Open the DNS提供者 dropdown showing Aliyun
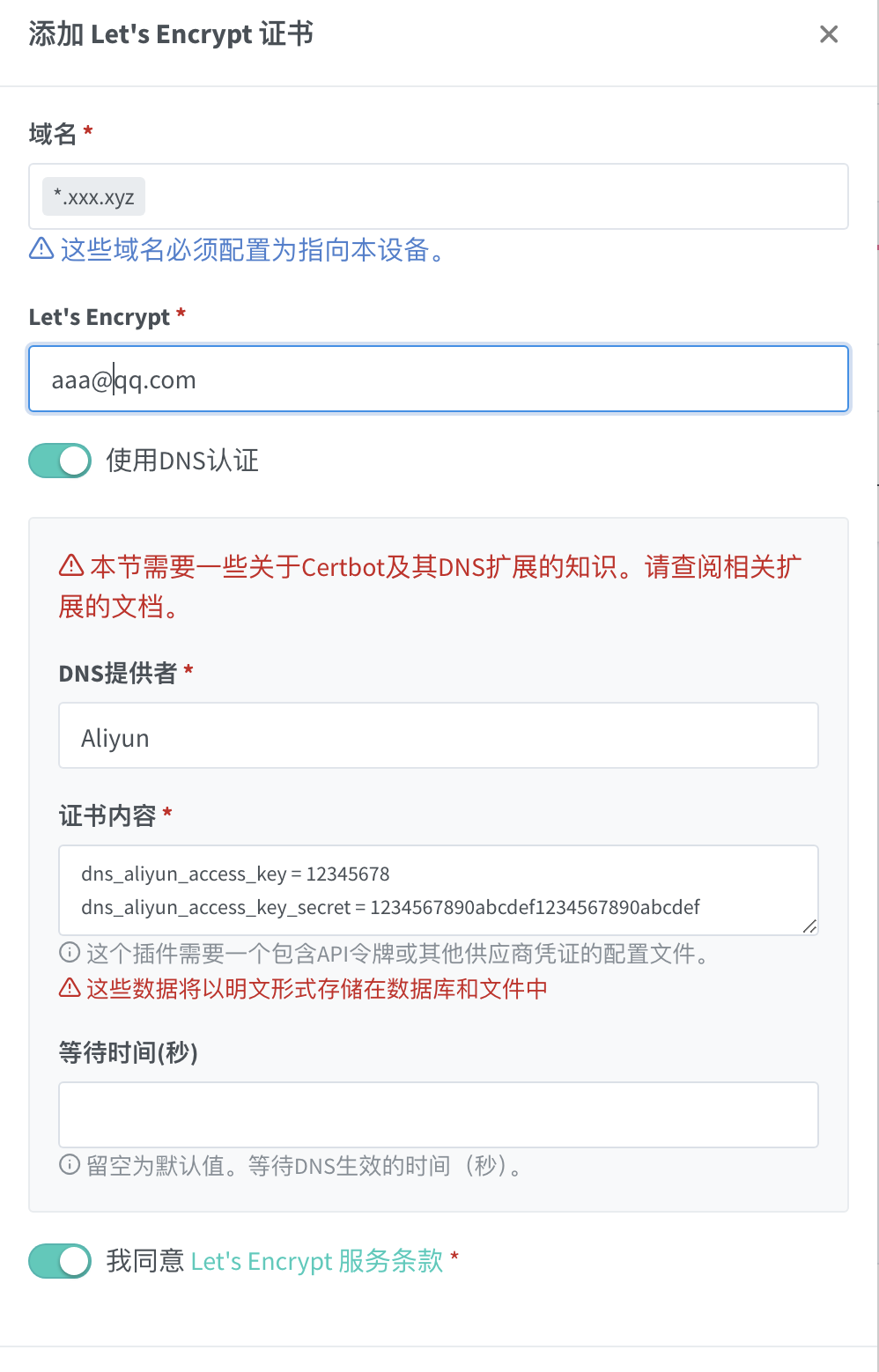Image resolution: width=879 pixels, height=1372 pixels. click(x=438, y=736)
